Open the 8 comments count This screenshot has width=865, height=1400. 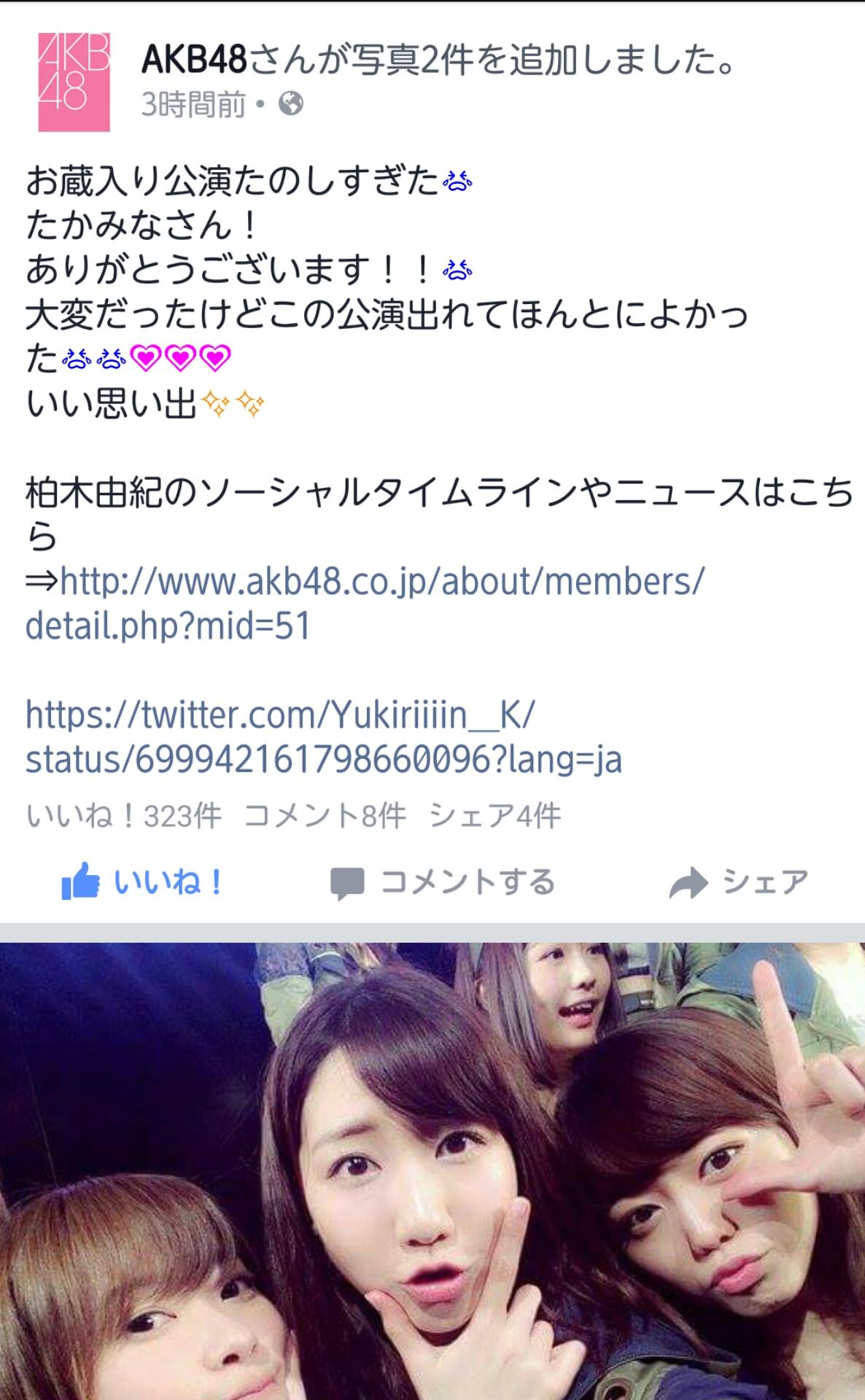325,816
